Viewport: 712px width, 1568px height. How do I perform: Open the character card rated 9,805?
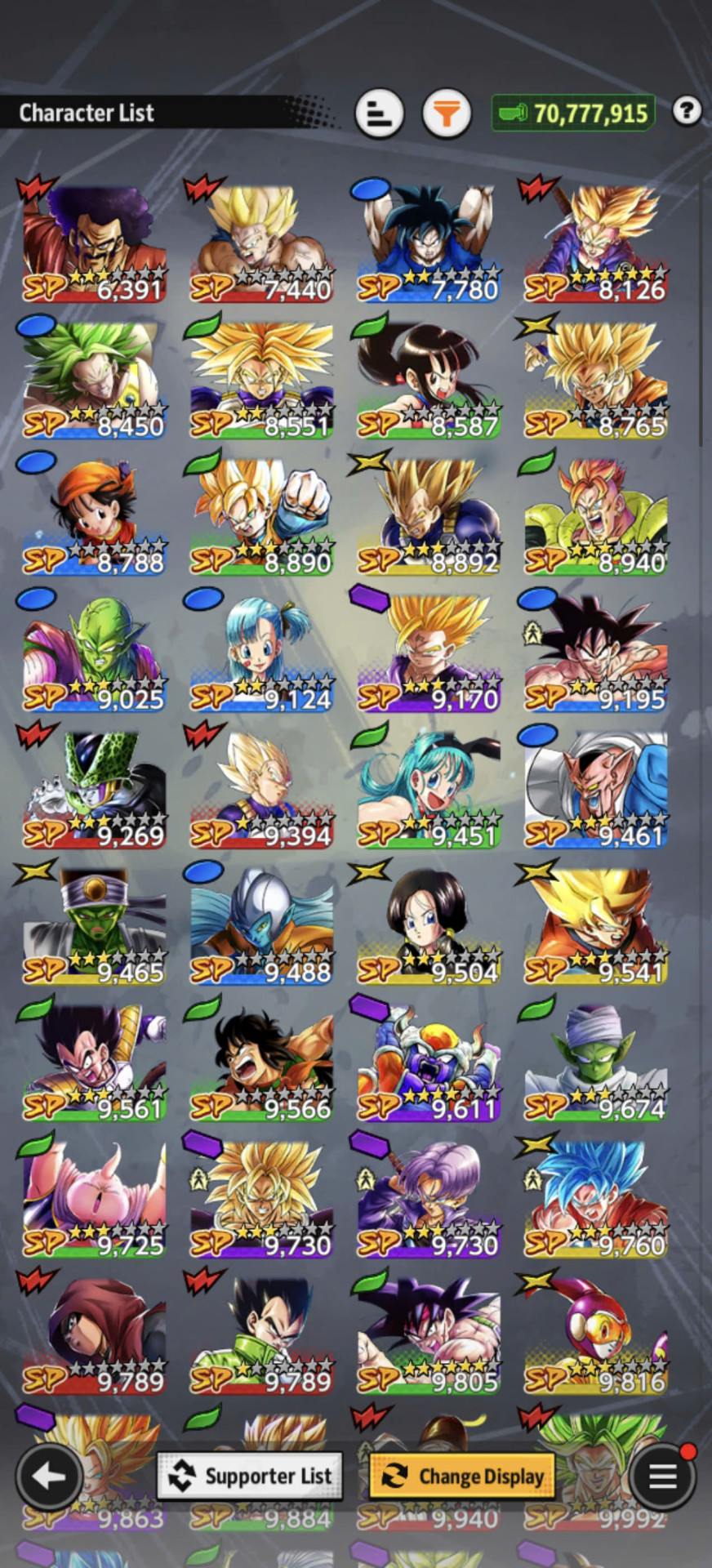tap(429, 1334)
